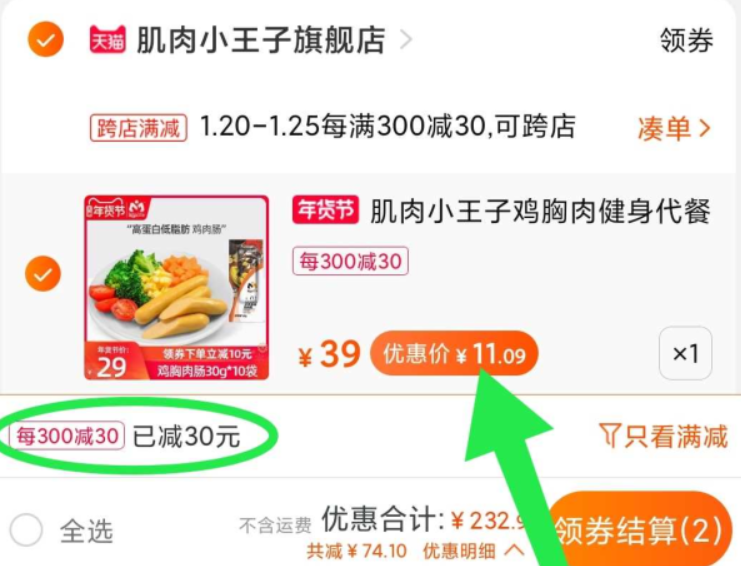Open the 肌肉小王子旗舰店 store page
The height and width of the screenshot is (566, 741).
(x=262, y=41)
